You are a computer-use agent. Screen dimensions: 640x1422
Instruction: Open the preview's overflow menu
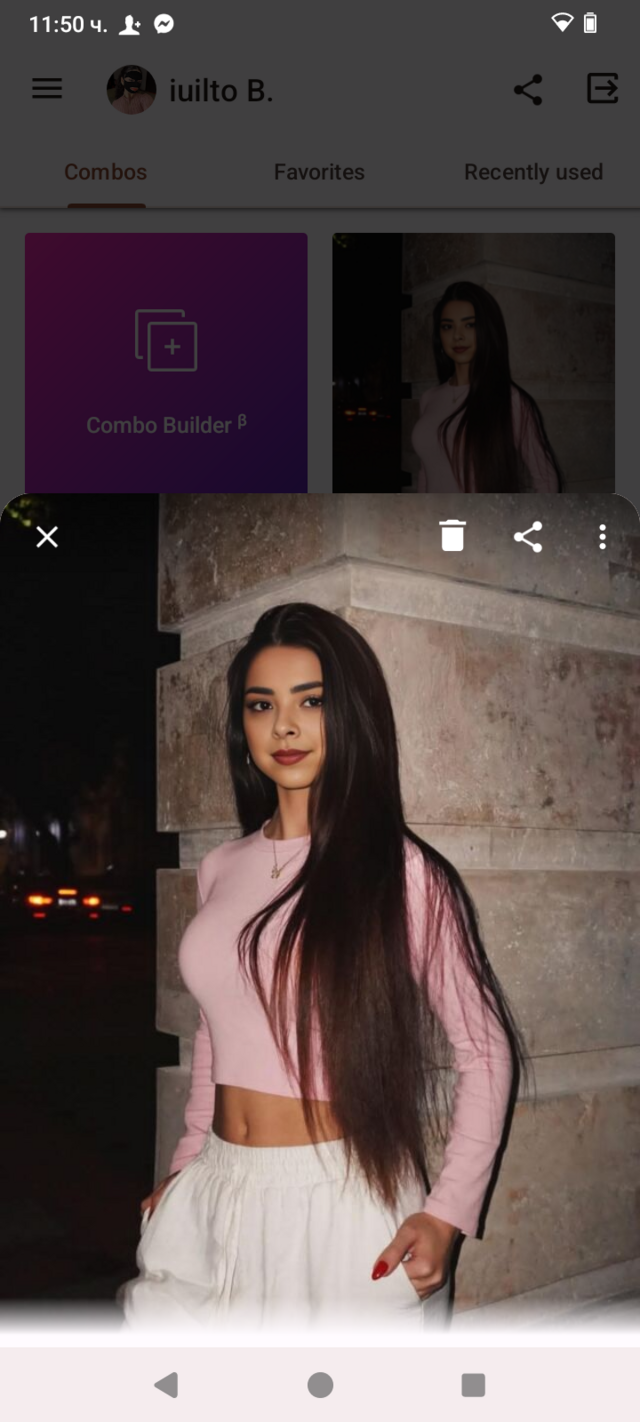[x=602, y=537]
